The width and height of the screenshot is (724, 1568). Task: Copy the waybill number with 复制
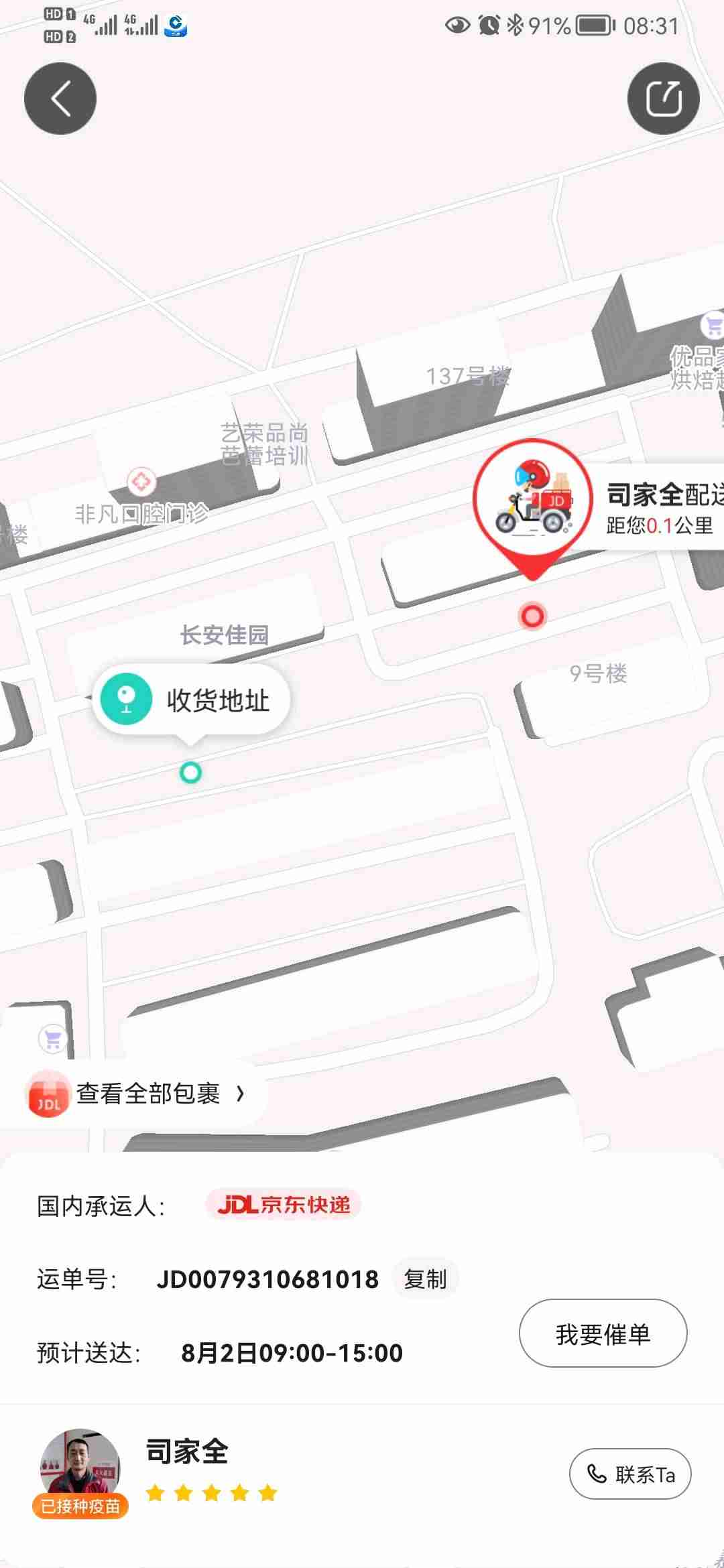click(425, 1279)
